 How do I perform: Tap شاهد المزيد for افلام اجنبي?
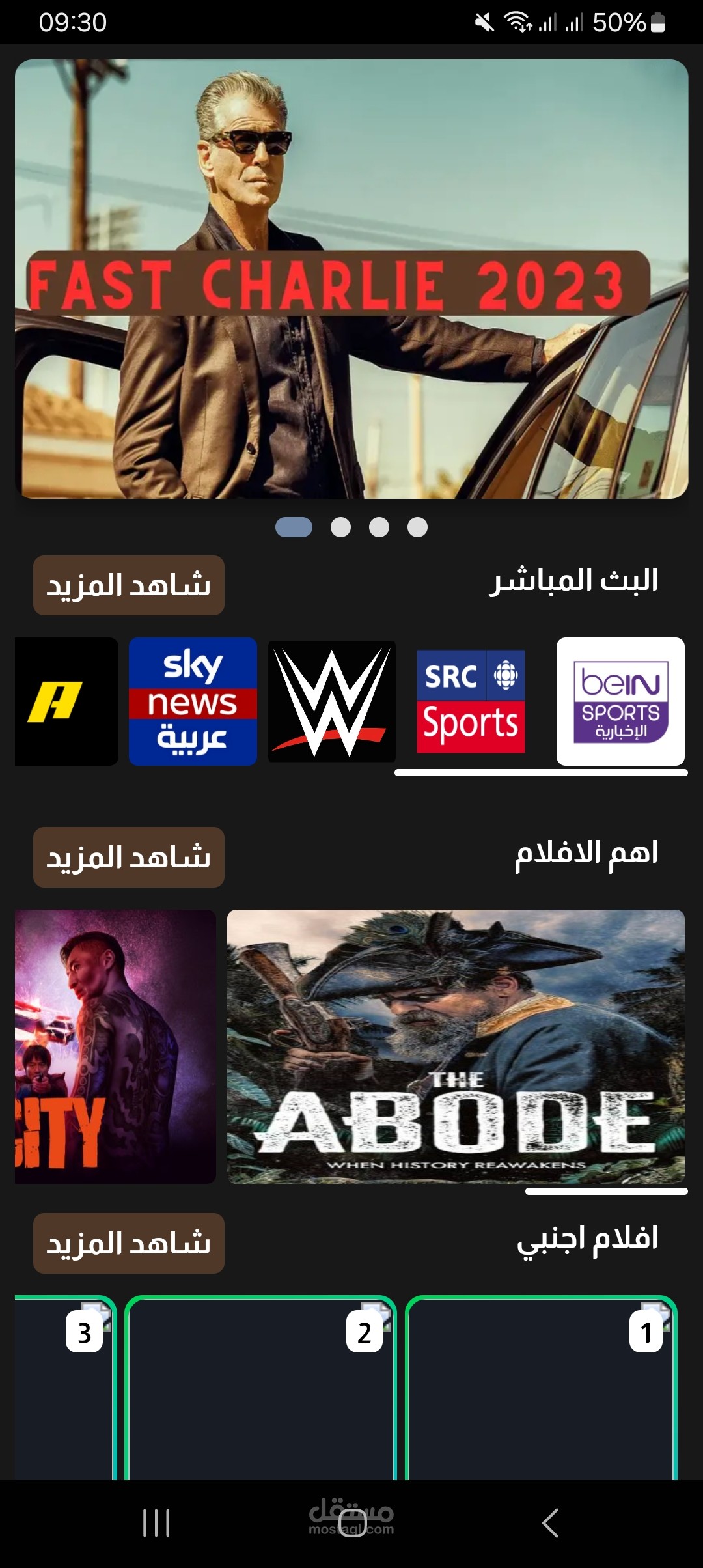click(x=129, y=1243)
